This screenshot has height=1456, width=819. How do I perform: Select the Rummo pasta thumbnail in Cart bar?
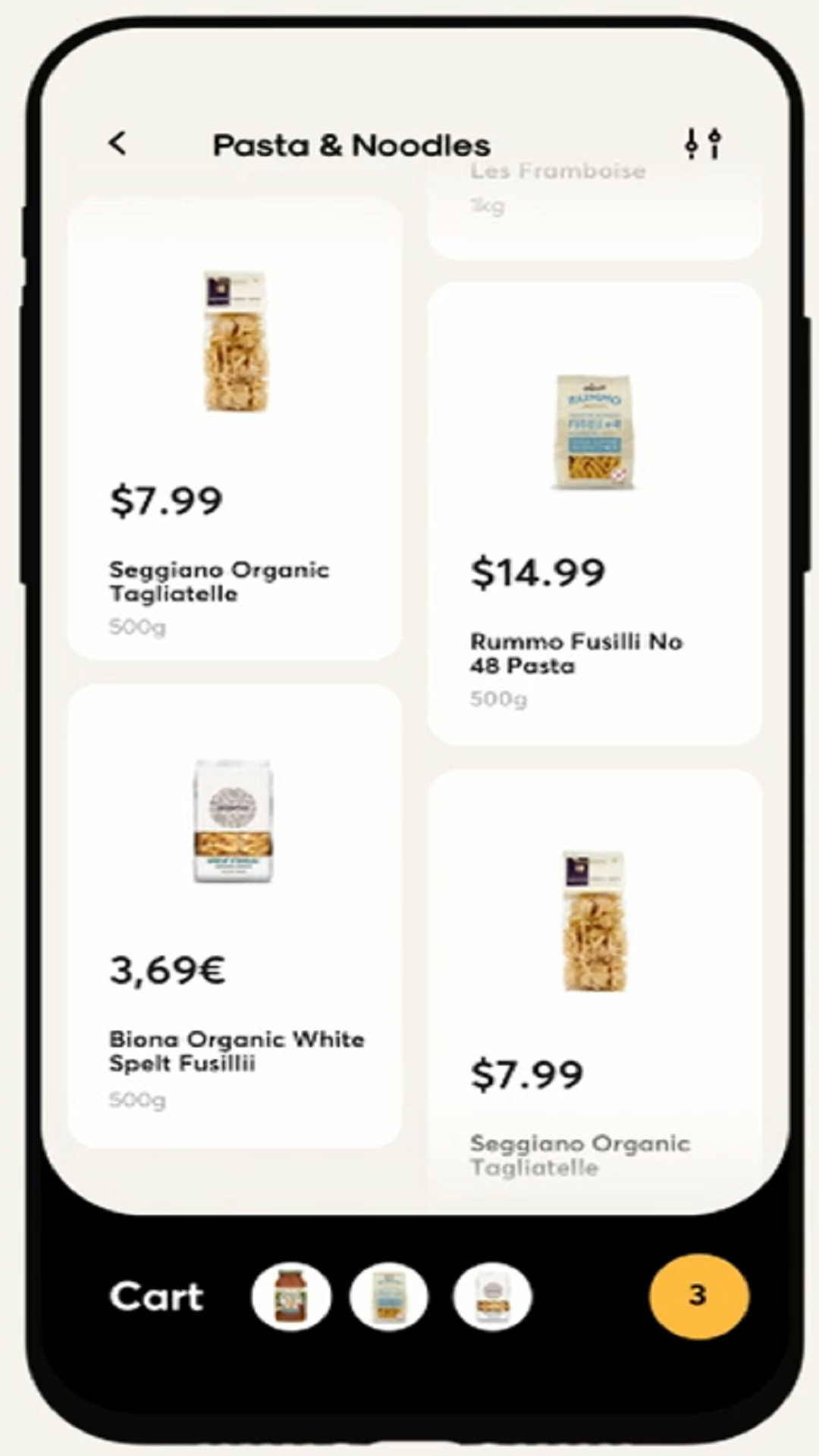389,1296
